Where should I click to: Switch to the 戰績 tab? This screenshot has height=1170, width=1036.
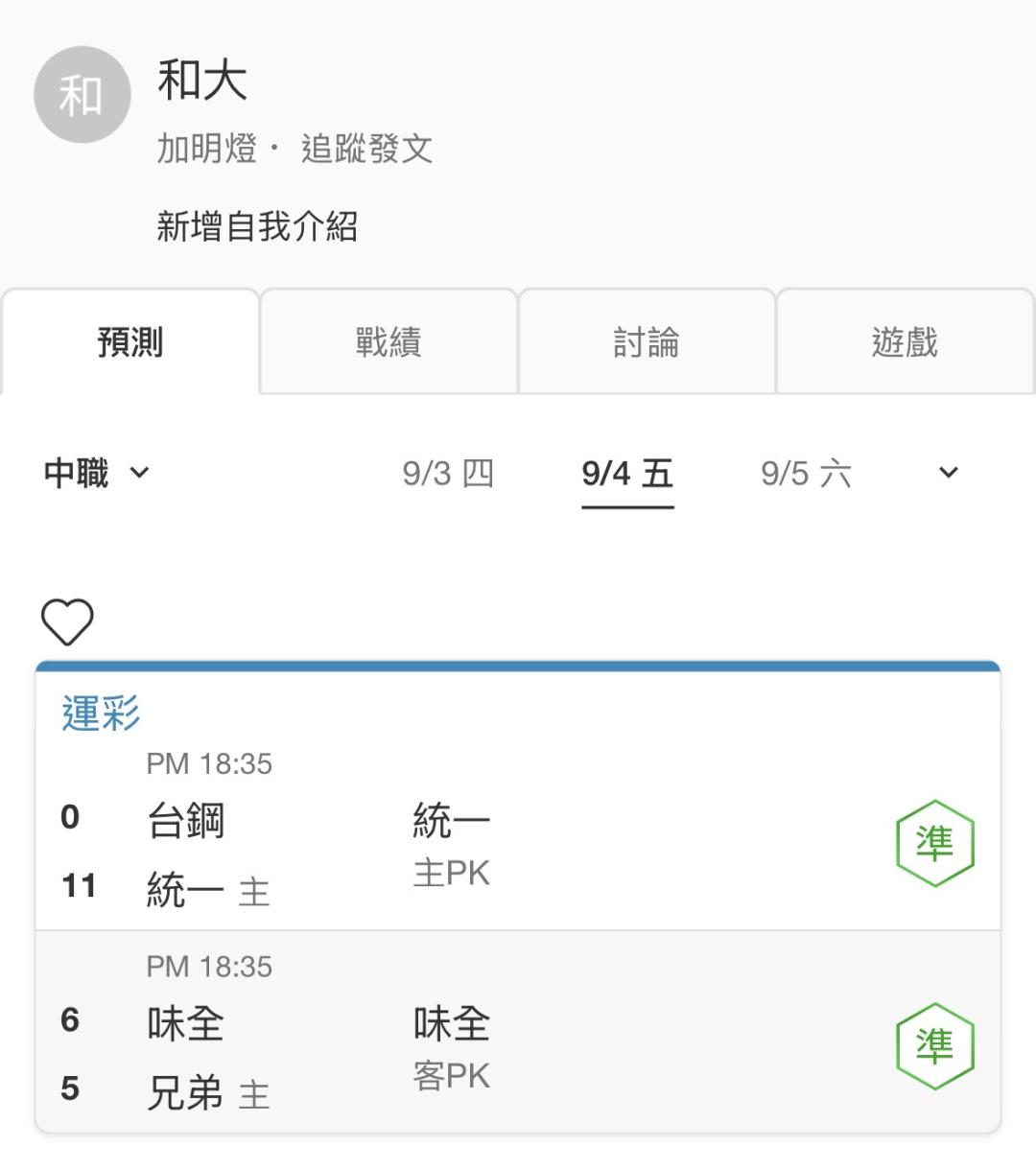388,341
